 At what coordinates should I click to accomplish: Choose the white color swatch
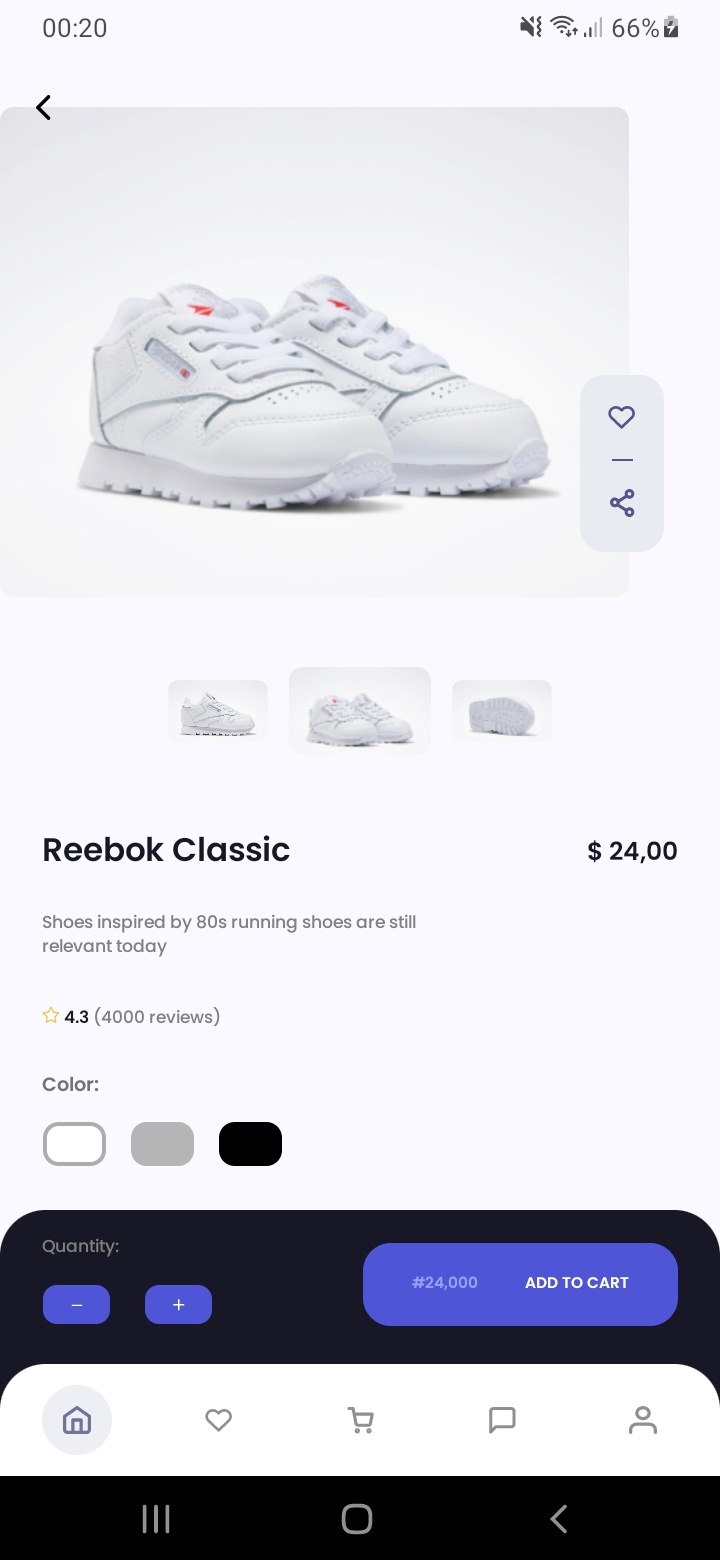[74, 1144]
